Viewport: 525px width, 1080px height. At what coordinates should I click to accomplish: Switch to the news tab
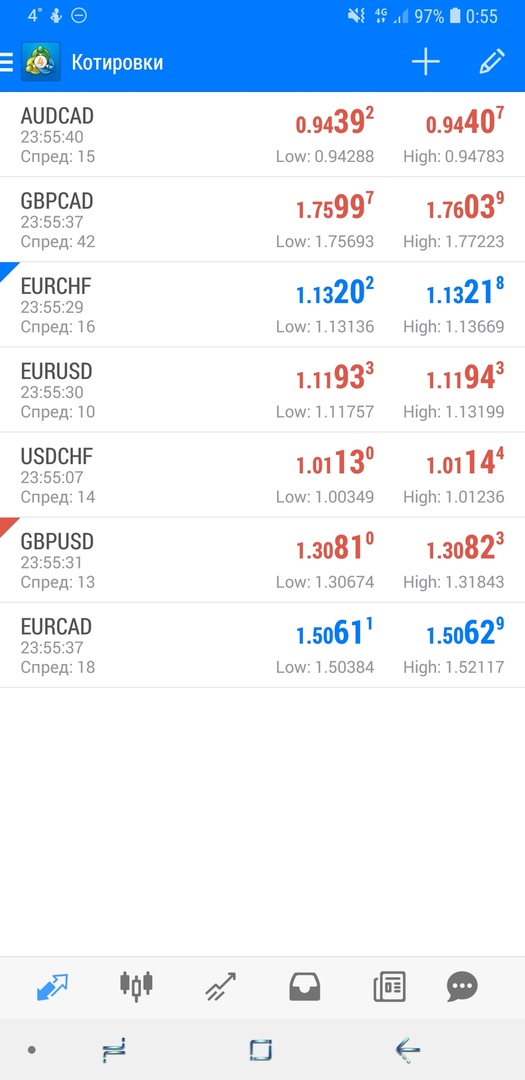389,987
